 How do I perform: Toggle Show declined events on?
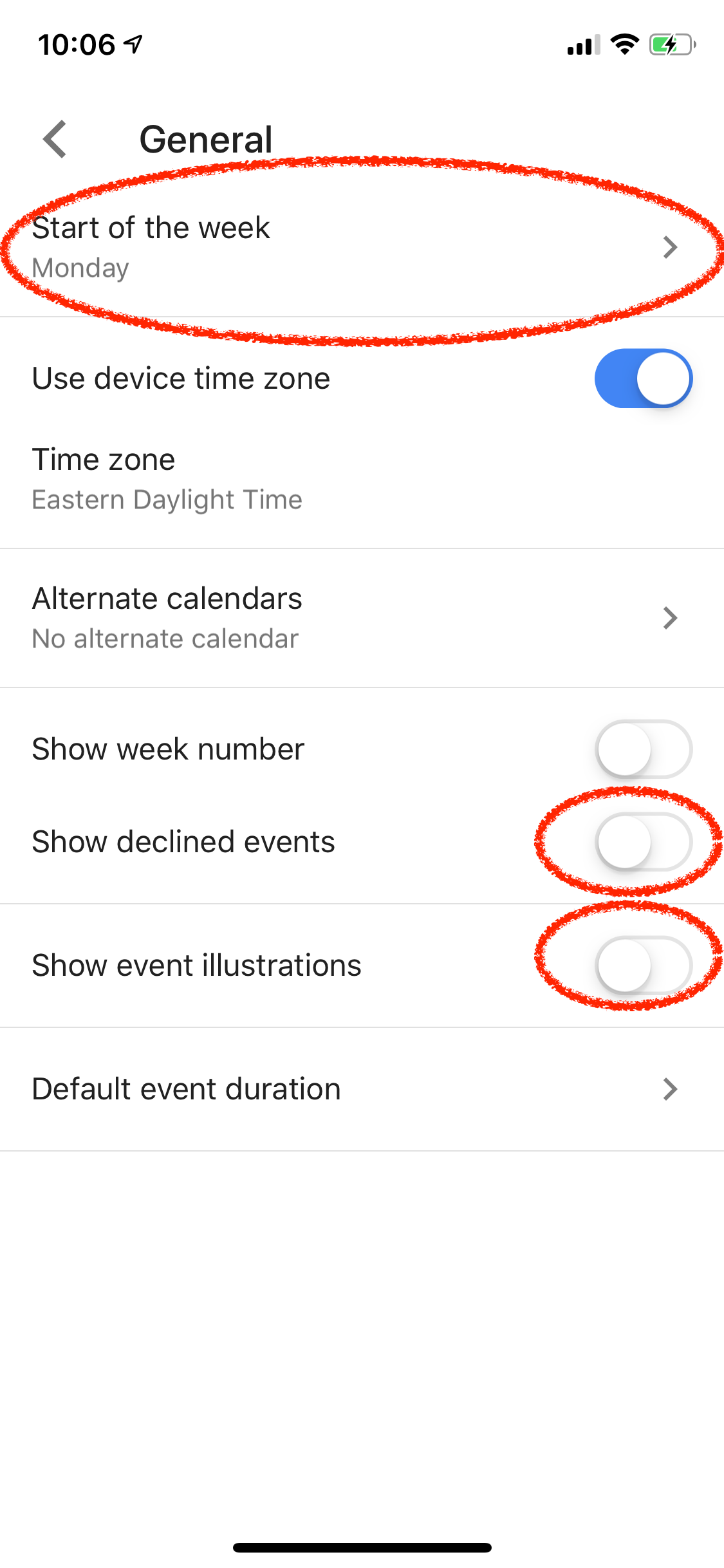643,842
